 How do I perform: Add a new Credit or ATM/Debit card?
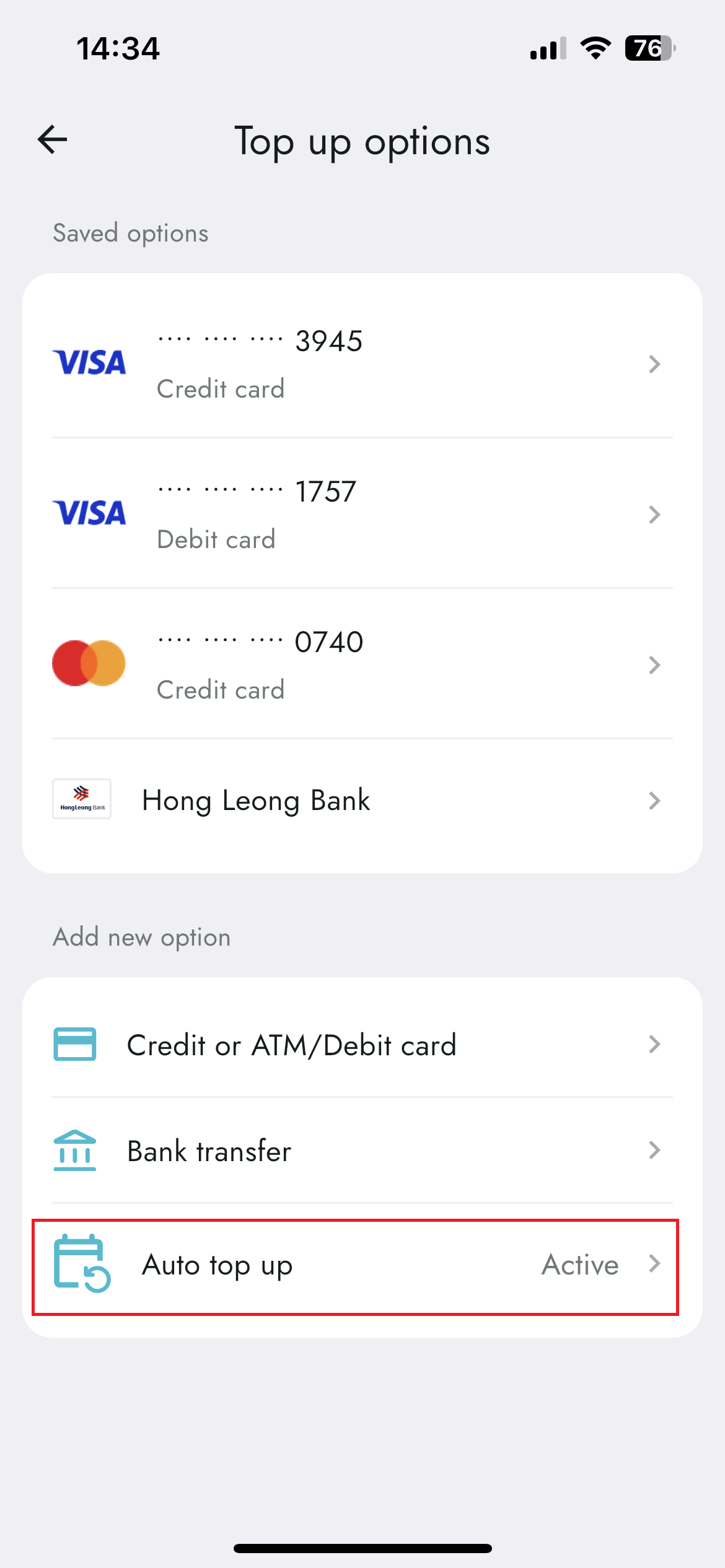(x=362, y=1045)
